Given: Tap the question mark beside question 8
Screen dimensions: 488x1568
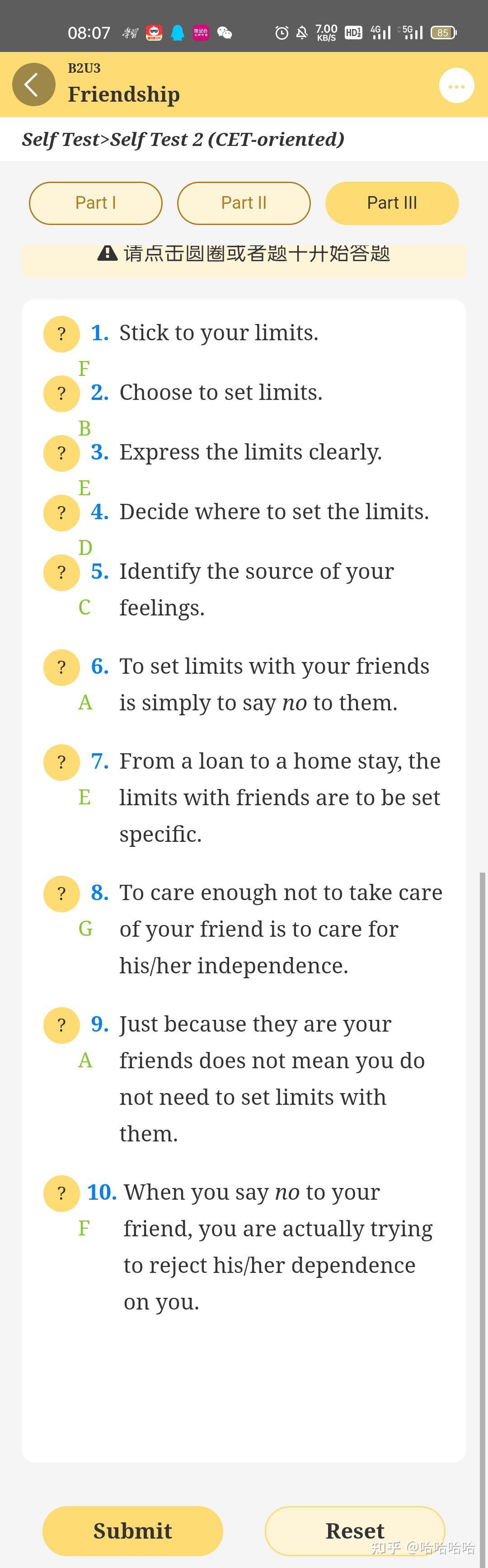Looking at the screenshot, I should 61,893.
